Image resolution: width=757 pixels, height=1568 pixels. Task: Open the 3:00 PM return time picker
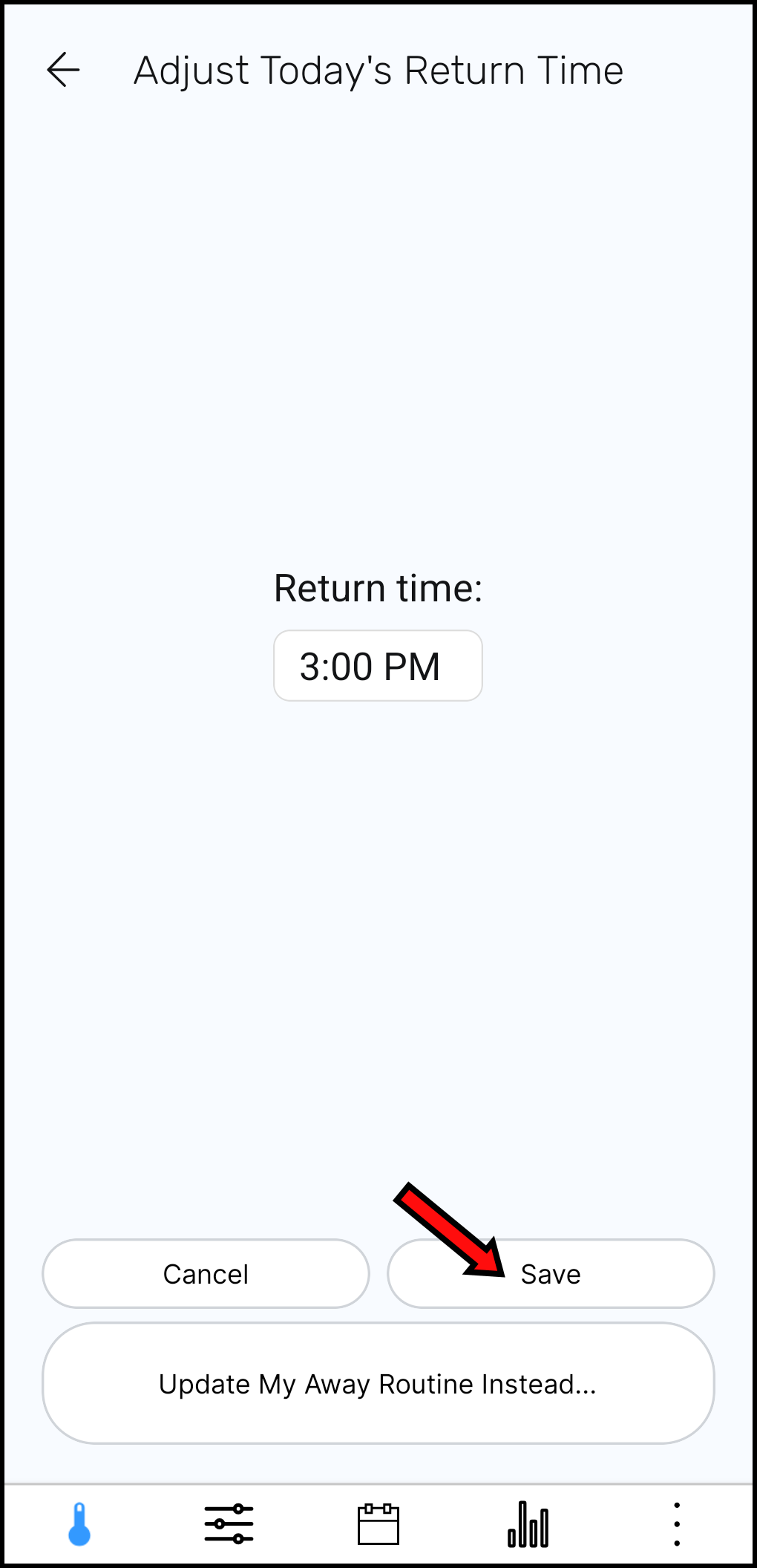(378, 666)
